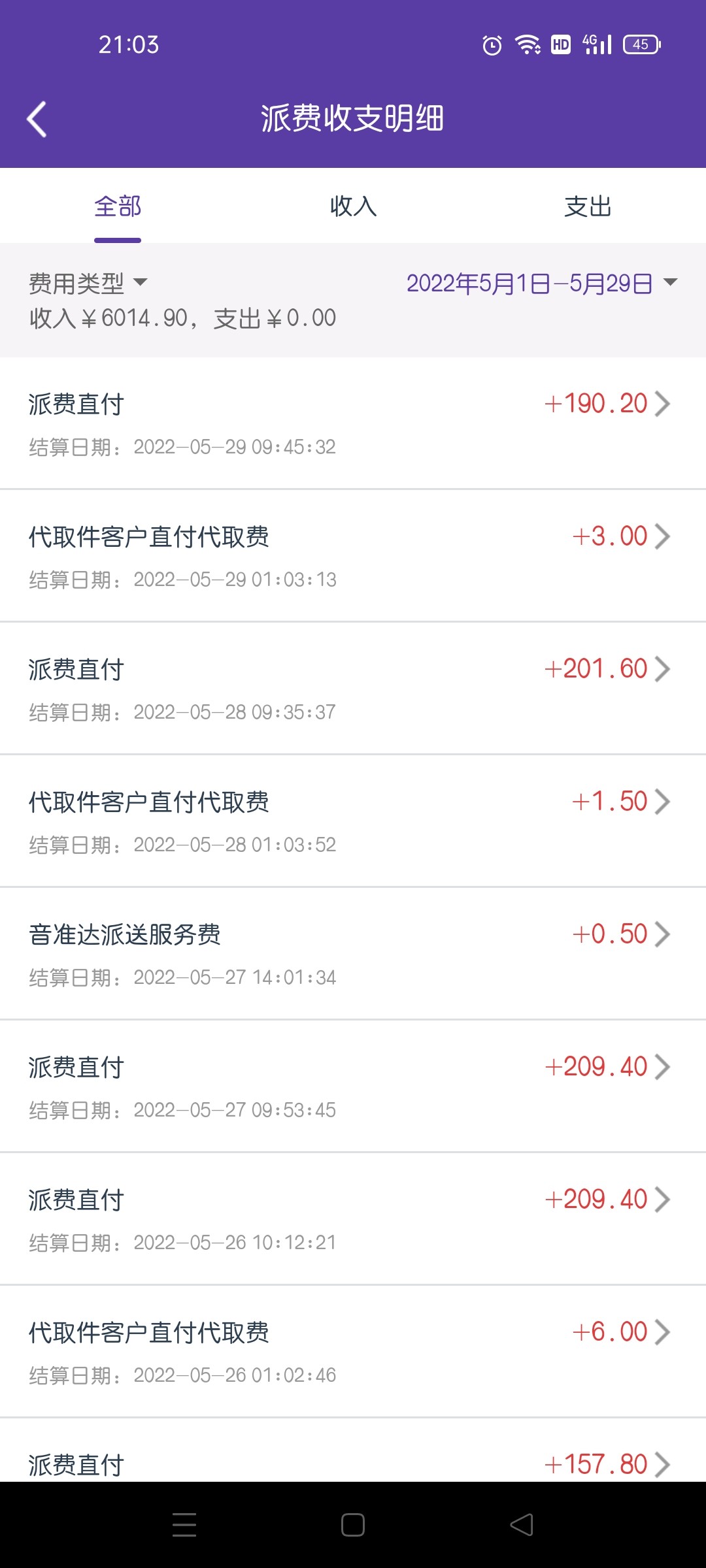Tap the system home button
Image resolution: width=706 pixels, height=1568 pixels.
click(x=353, y=1525)
